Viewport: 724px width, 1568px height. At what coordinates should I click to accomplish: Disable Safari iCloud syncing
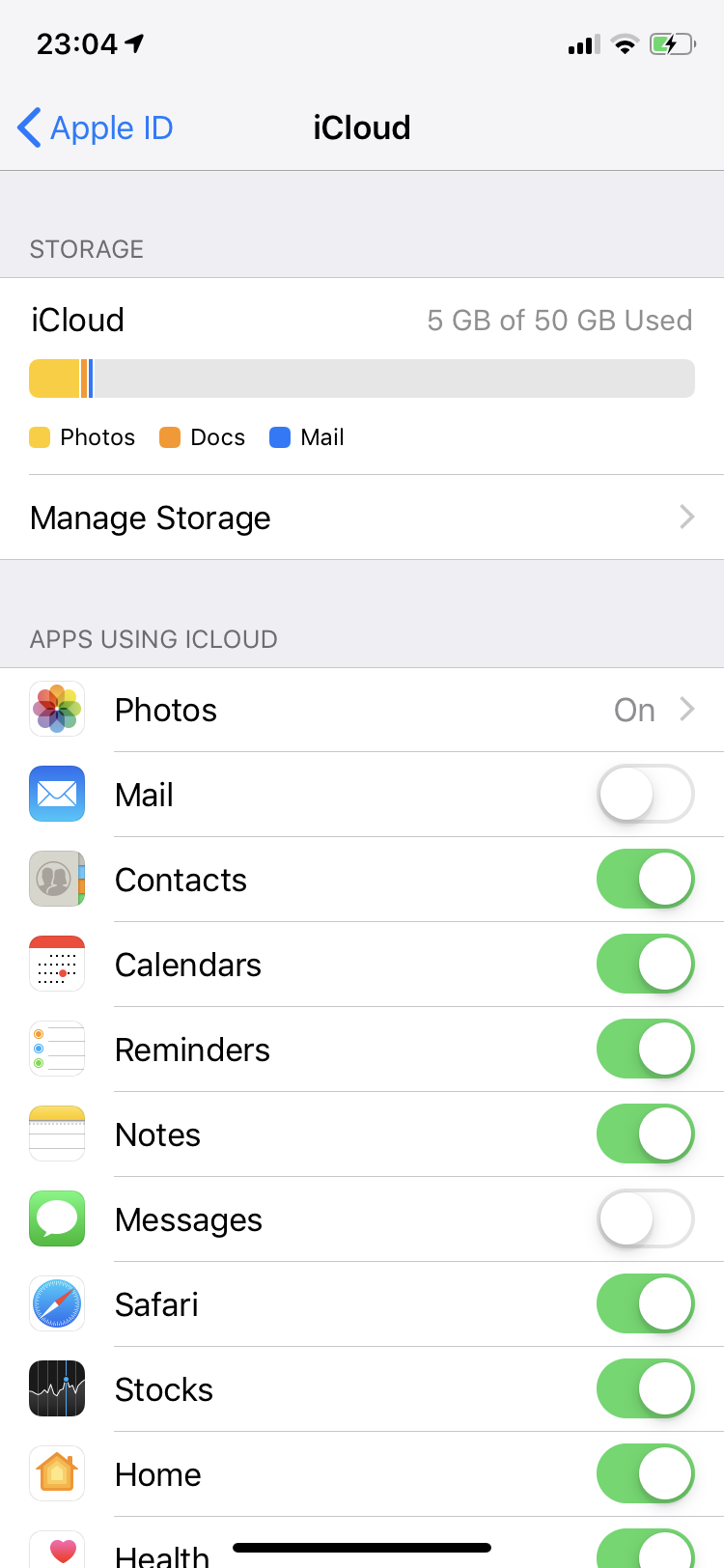click(645, 1304)
